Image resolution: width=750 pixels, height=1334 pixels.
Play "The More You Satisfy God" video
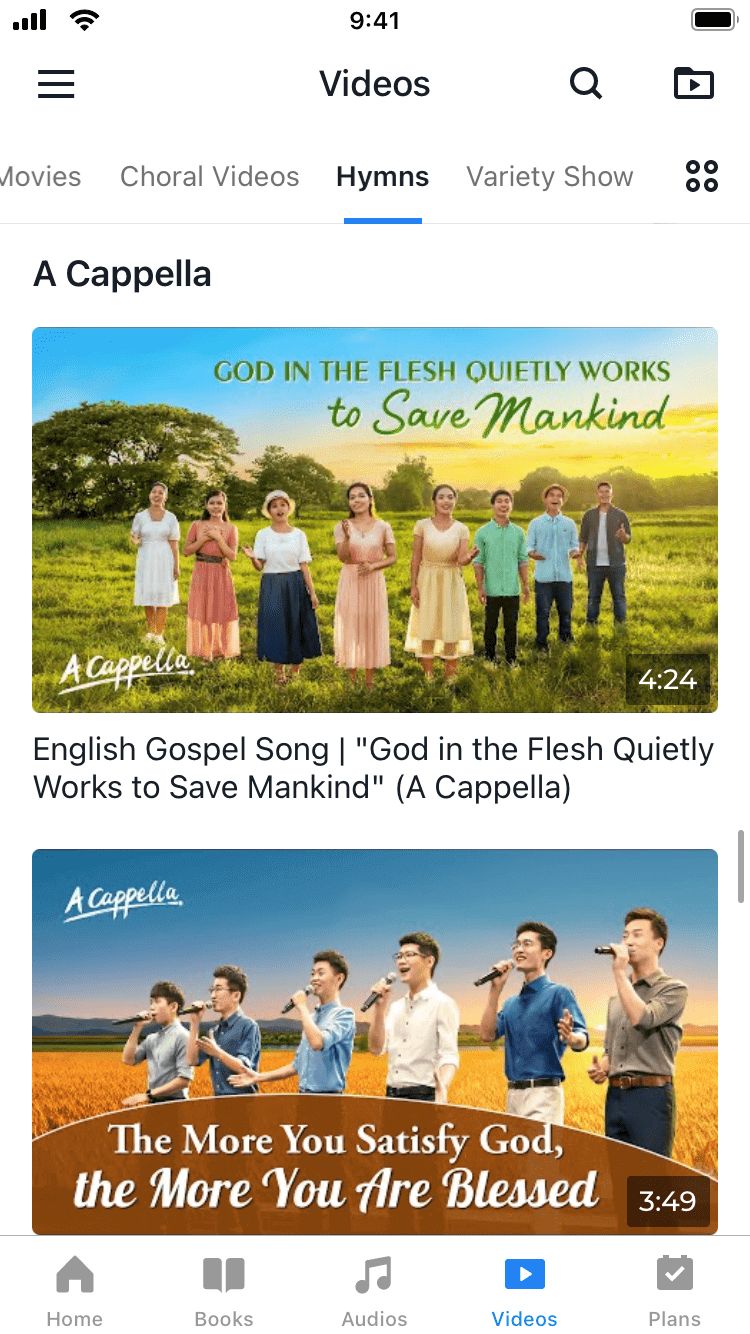pos(375,1042)
